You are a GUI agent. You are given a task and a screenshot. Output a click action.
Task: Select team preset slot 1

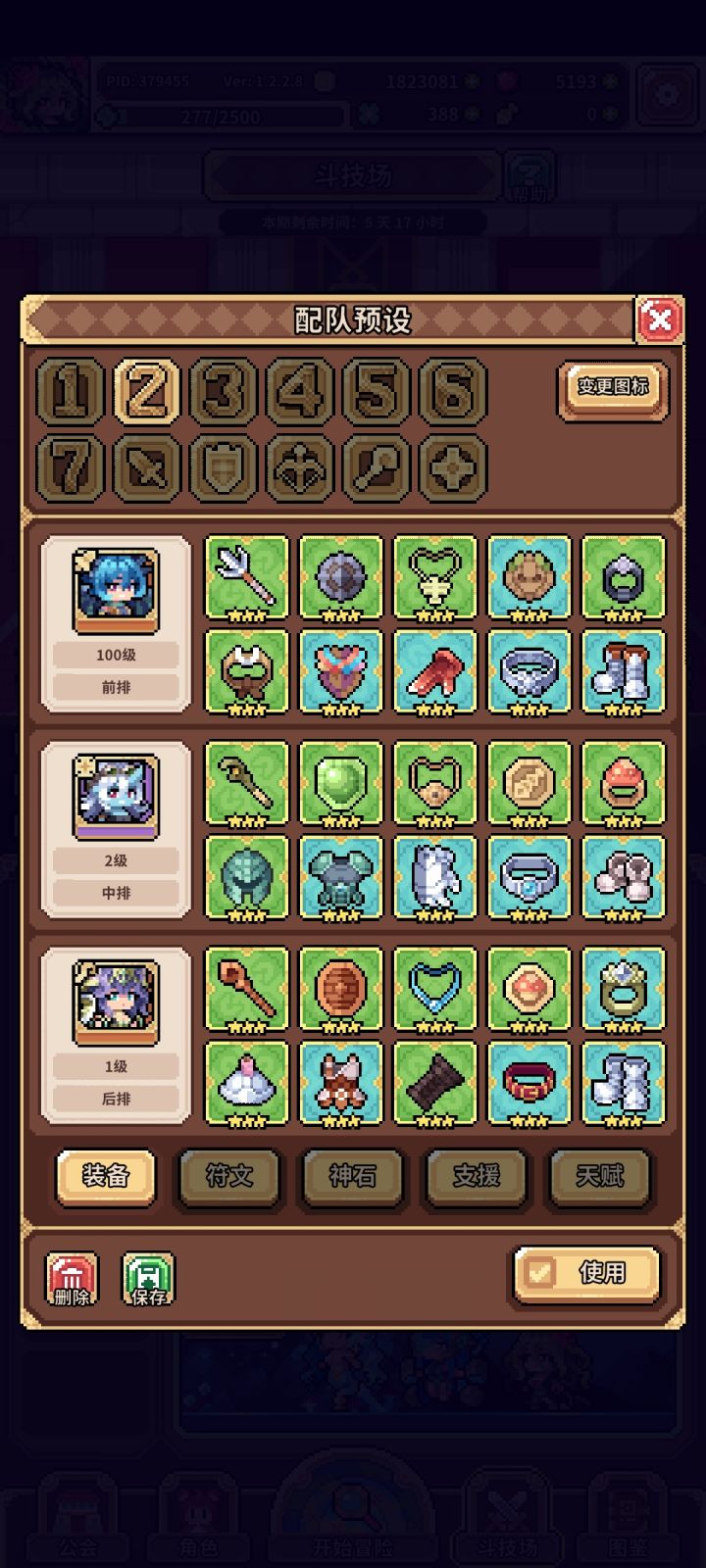pos(70,391)
